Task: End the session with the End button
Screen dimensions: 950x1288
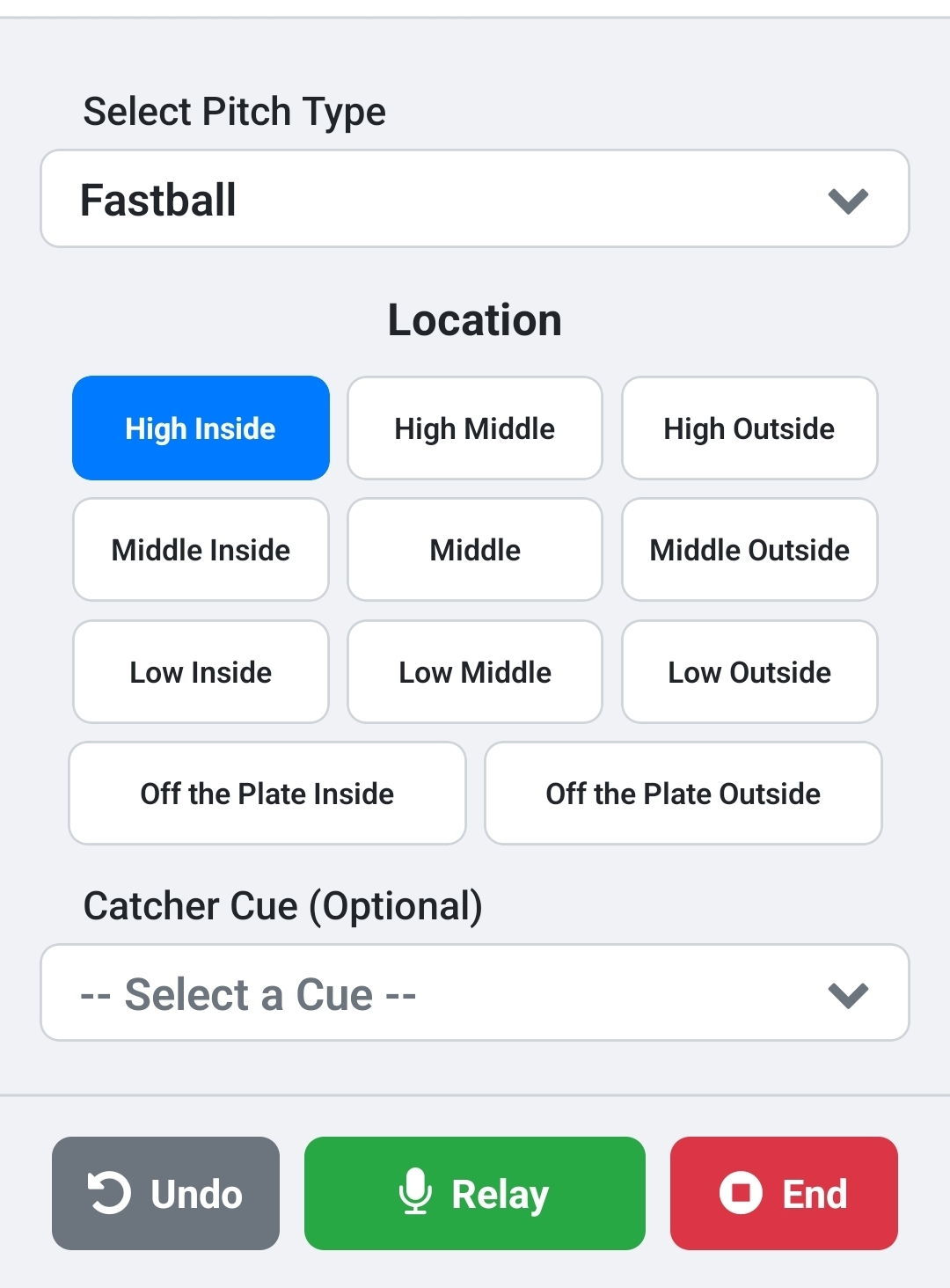Action: click(783, 1194)
